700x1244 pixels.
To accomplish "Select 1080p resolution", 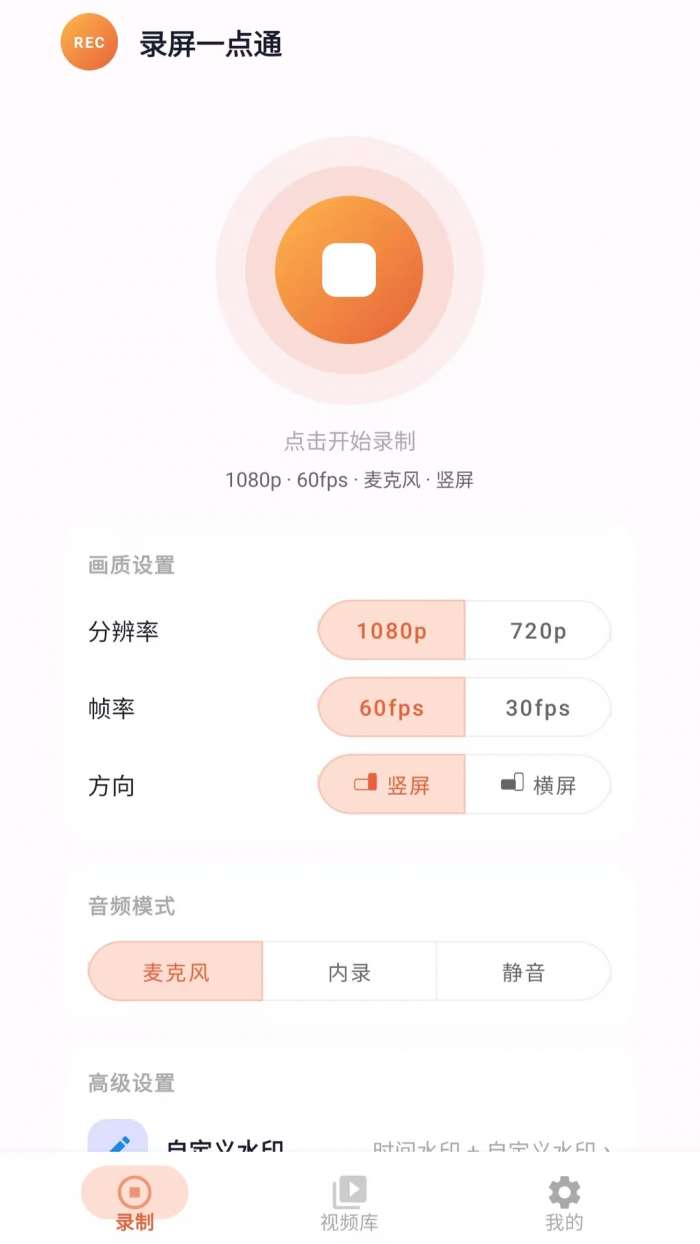I will click(x=392, y=631).
